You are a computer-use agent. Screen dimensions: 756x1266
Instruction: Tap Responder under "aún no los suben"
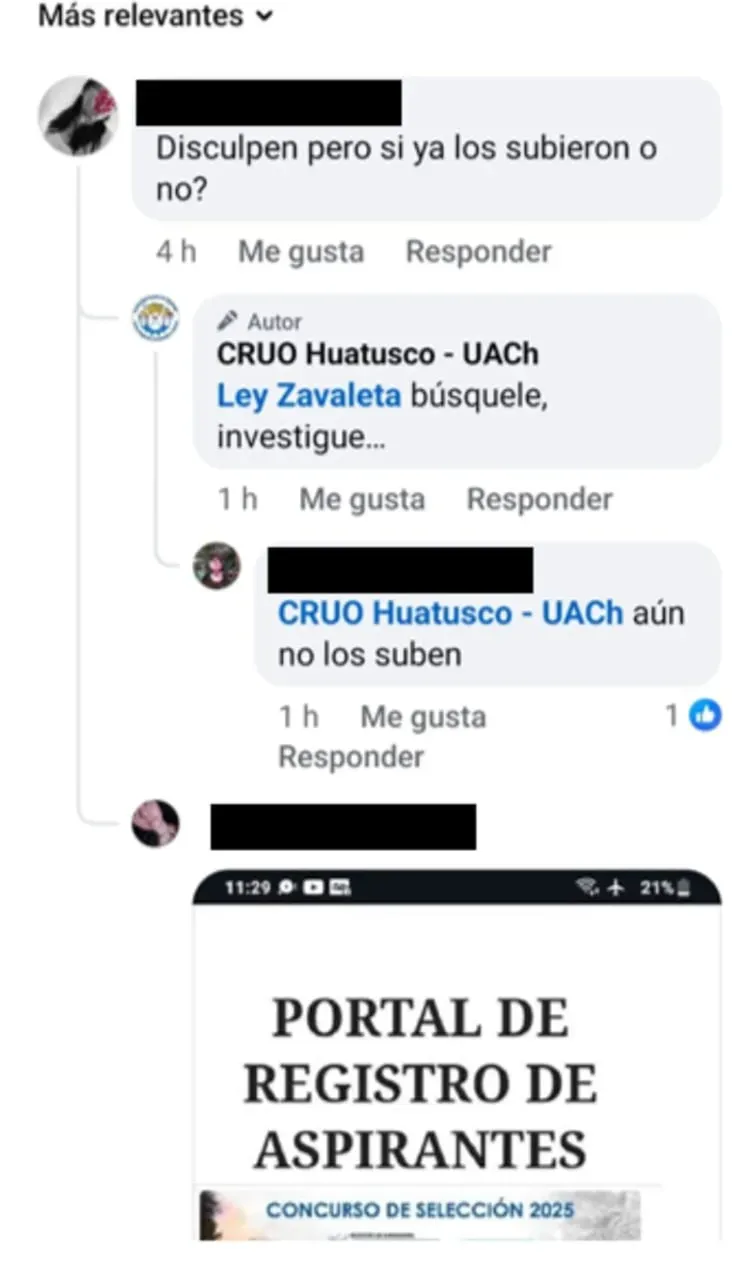click(x=350, y=757)
